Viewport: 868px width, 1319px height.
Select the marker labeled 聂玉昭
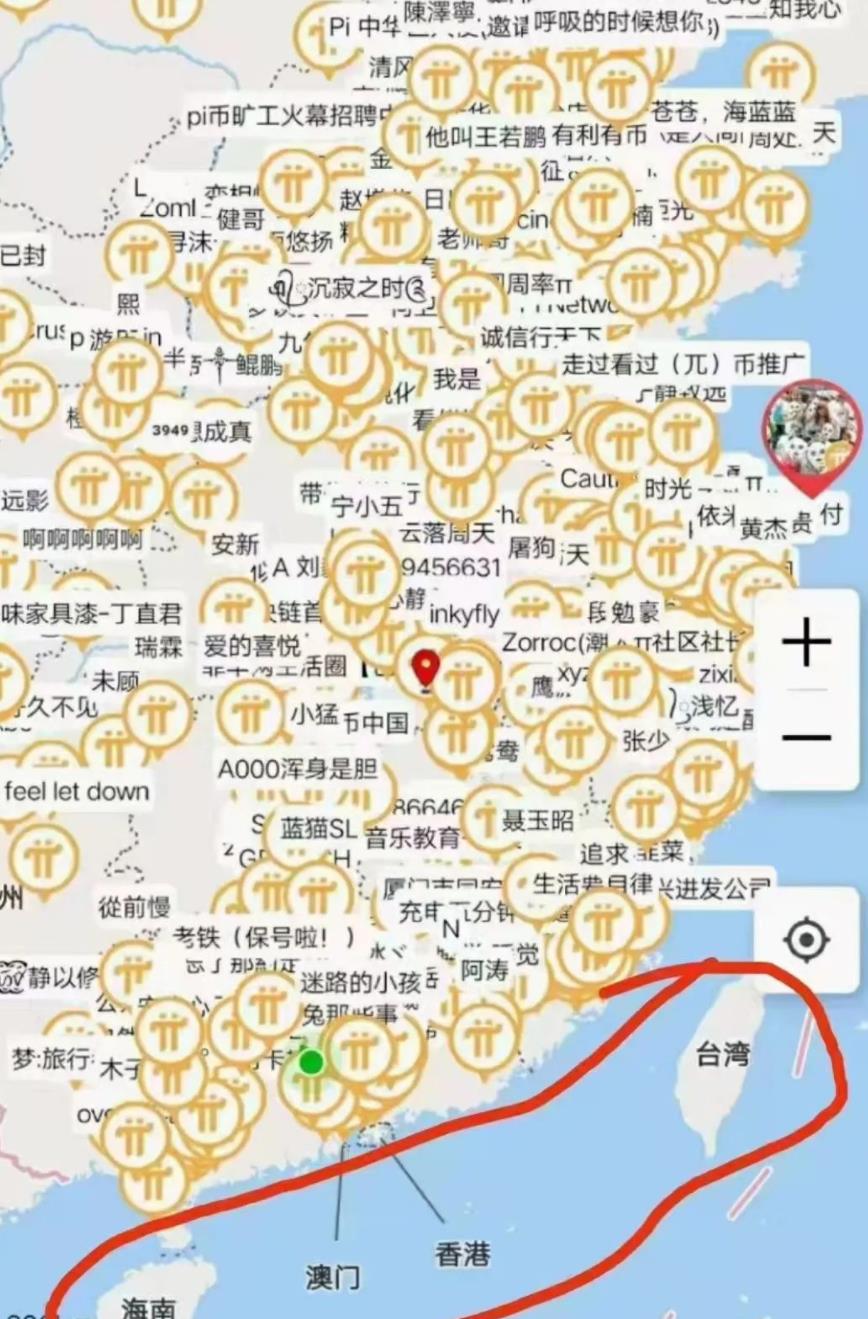point(538,822)
